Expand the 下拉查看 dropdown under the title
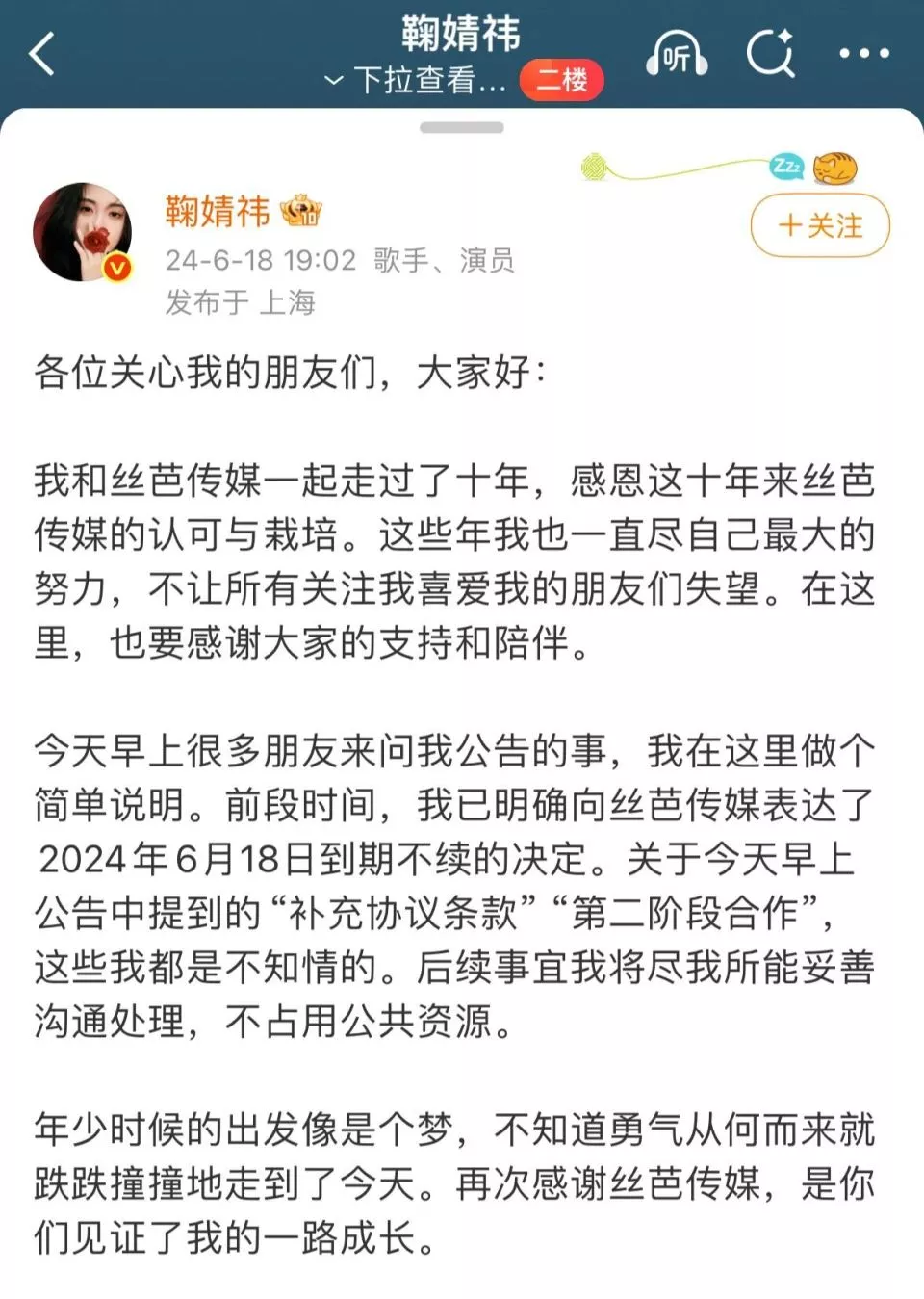This screenshot has height=1299, width=924. click(x=416, y=80)
